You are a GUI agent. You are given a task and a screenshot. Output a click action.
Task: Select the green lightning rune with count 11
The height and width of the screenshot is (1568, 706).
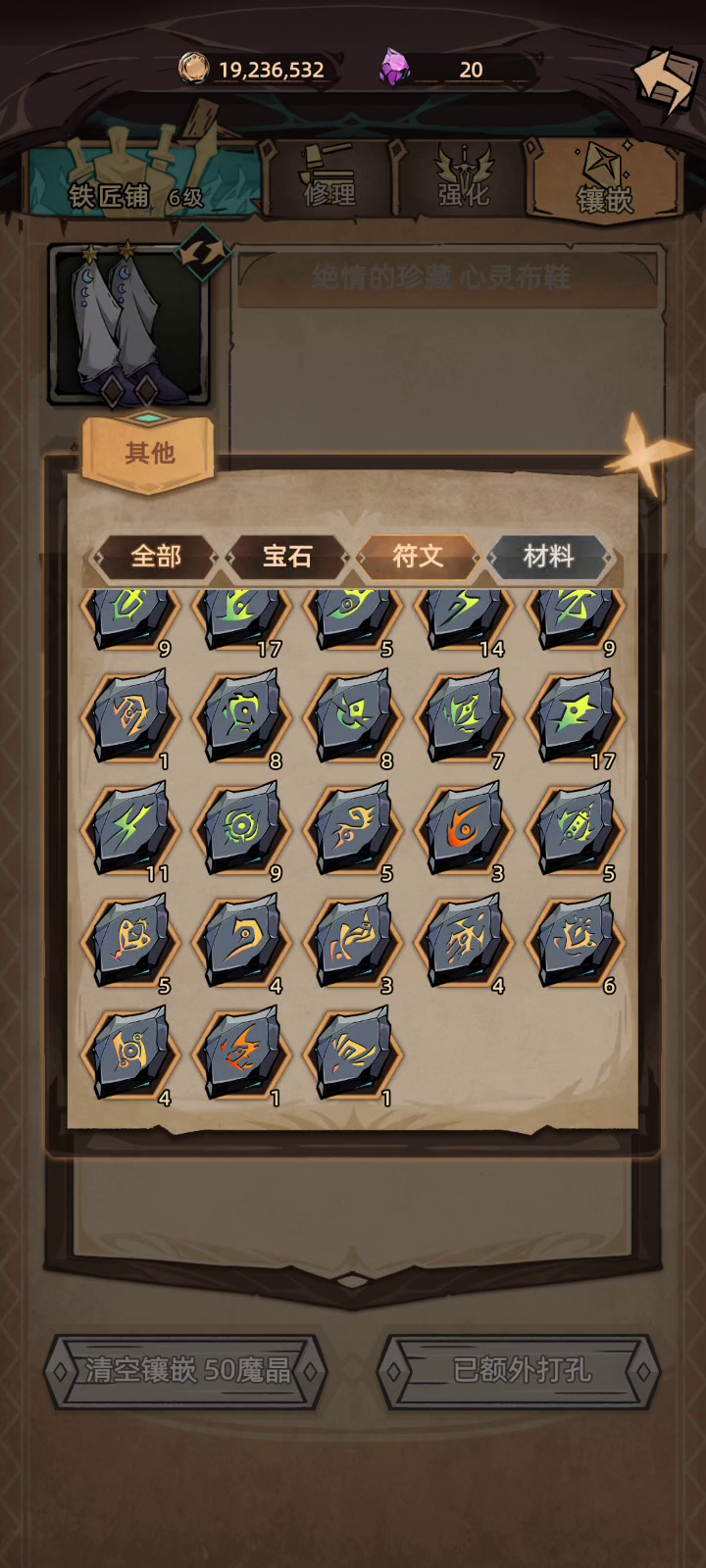point(130,828)
